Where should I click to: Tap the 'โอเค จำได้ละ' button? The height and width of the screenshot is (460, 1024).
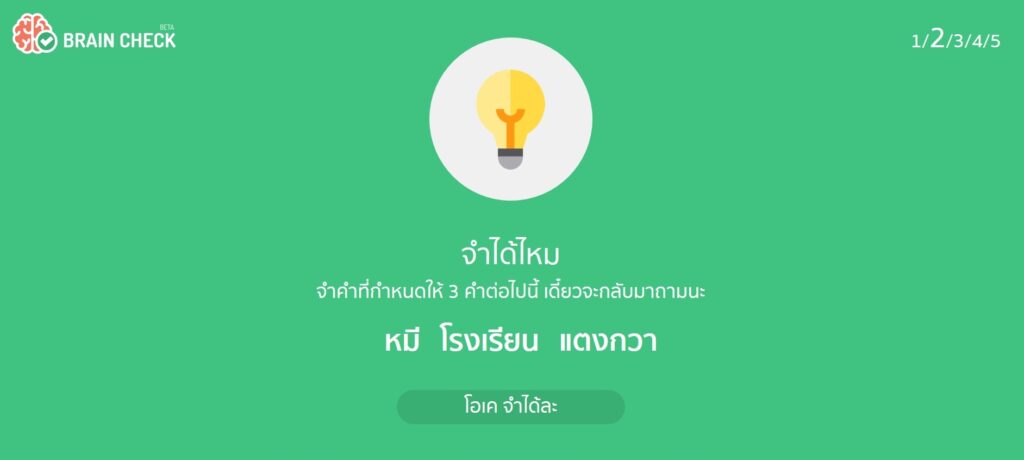[x=511, y=407]
